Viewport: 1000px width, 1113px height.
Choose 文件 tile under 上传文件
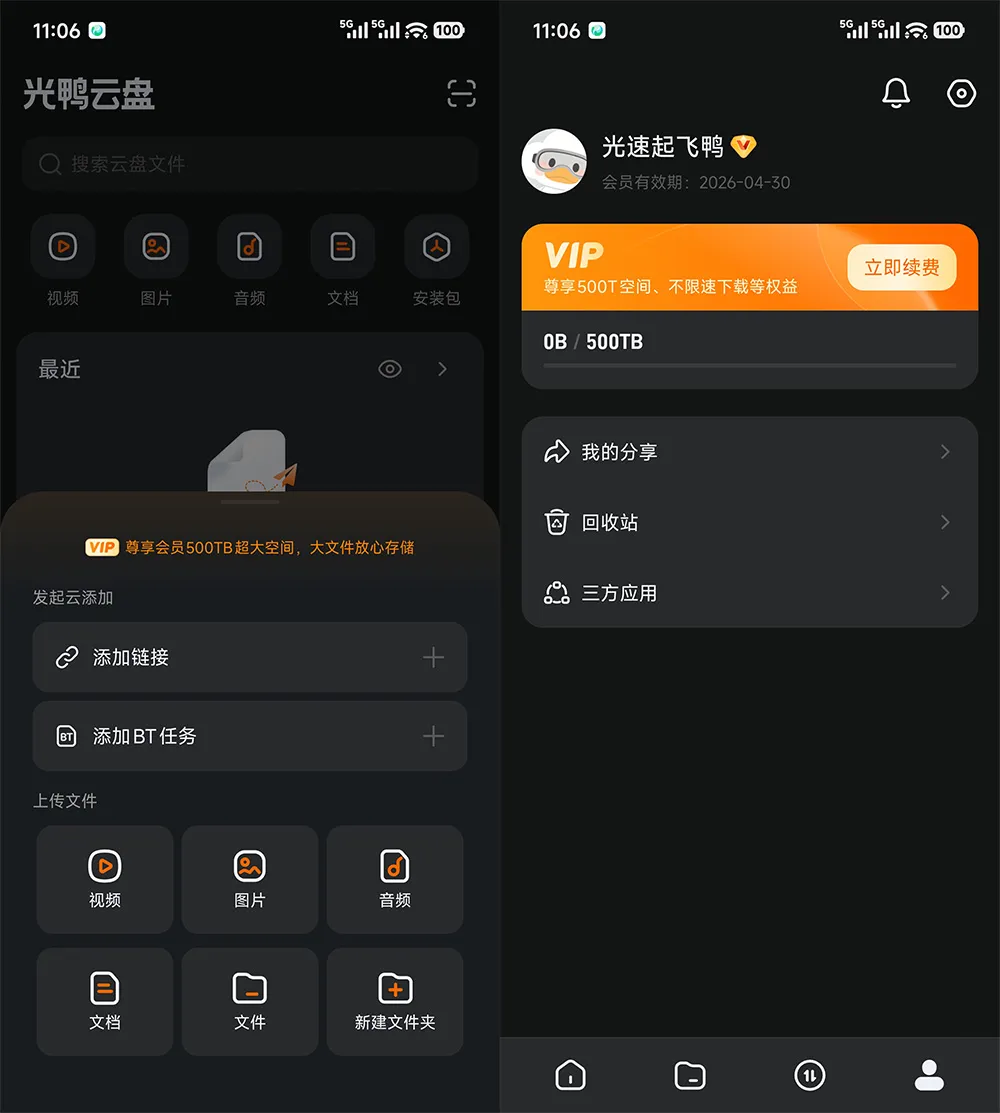pos(250,1001)
